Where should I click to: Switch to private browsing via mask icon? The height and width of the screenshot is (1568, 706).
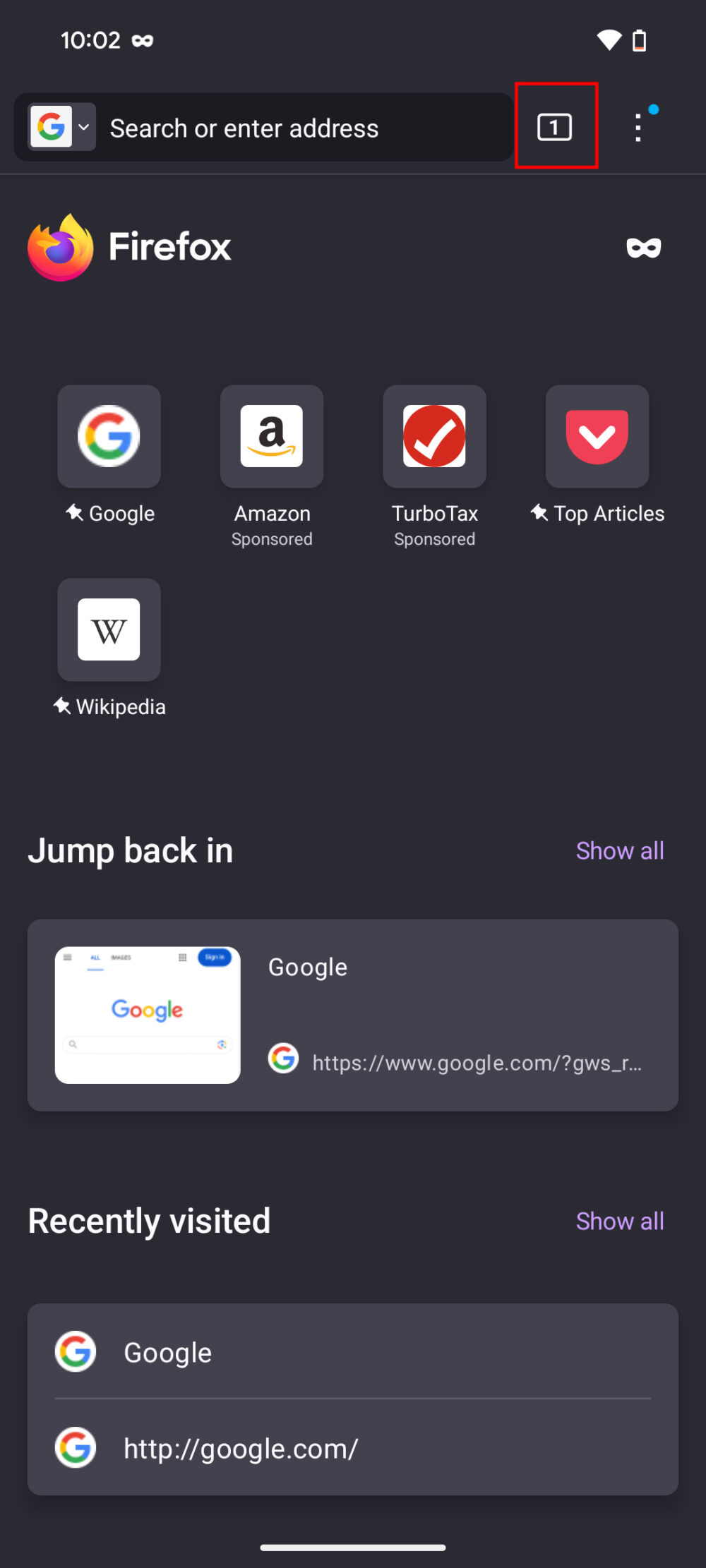coord(643,248)
